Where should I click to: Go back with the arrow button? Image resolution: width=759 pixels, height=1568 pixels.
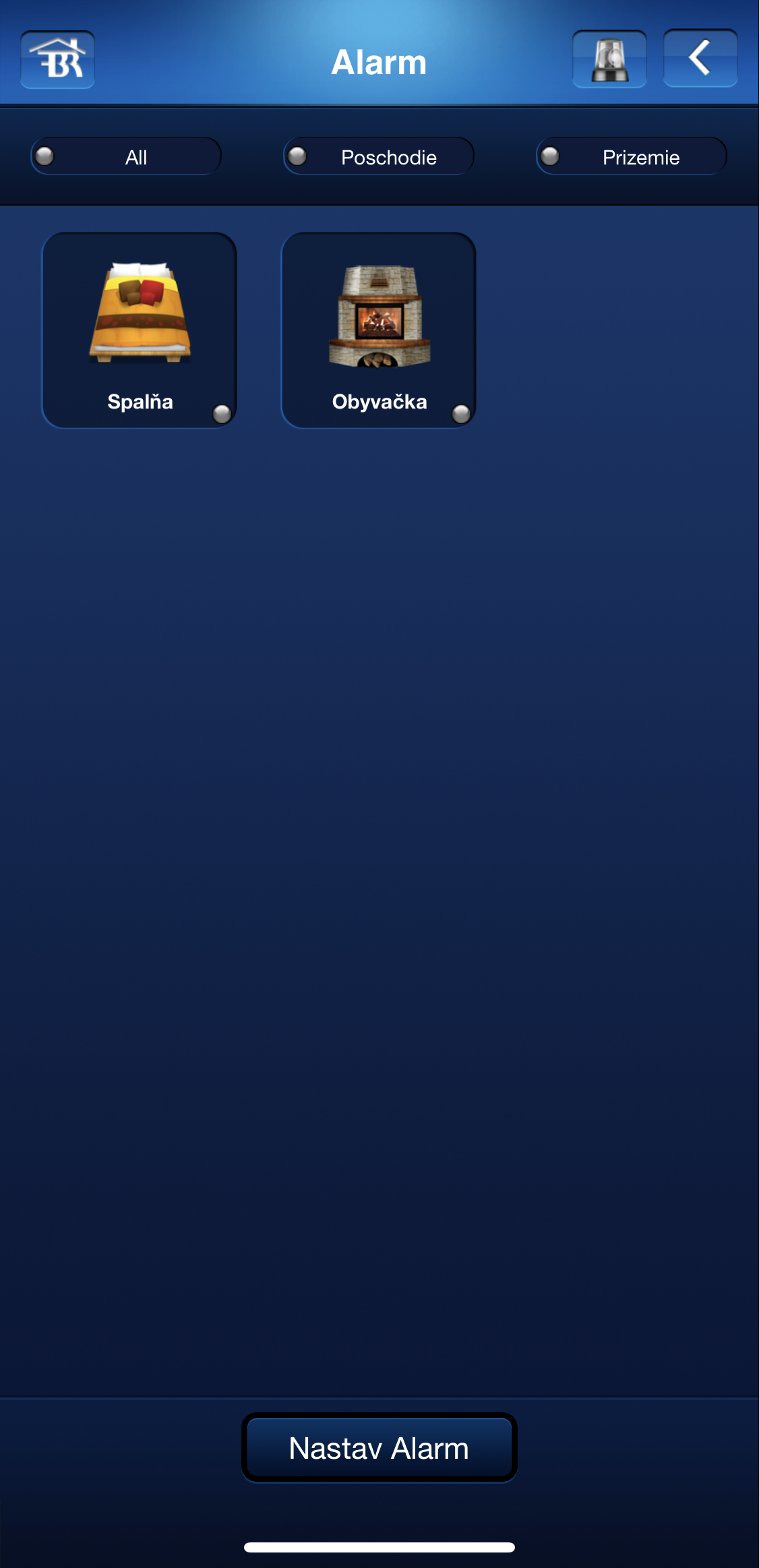point(700,58)
